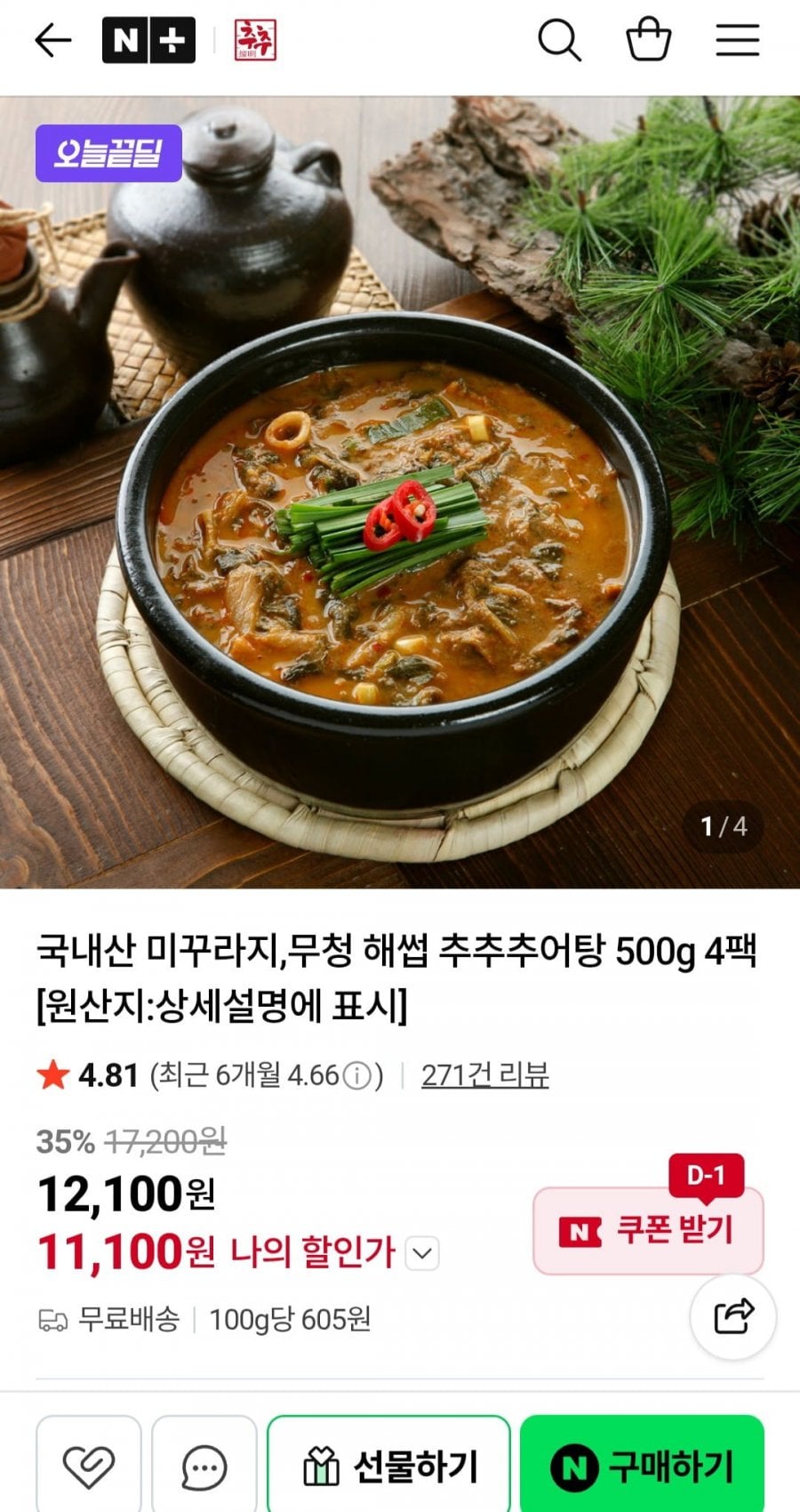The height and width of the screenshot is (1512, 800).
Task: Open the 추추 brand store logo
Action: (256, 41)
